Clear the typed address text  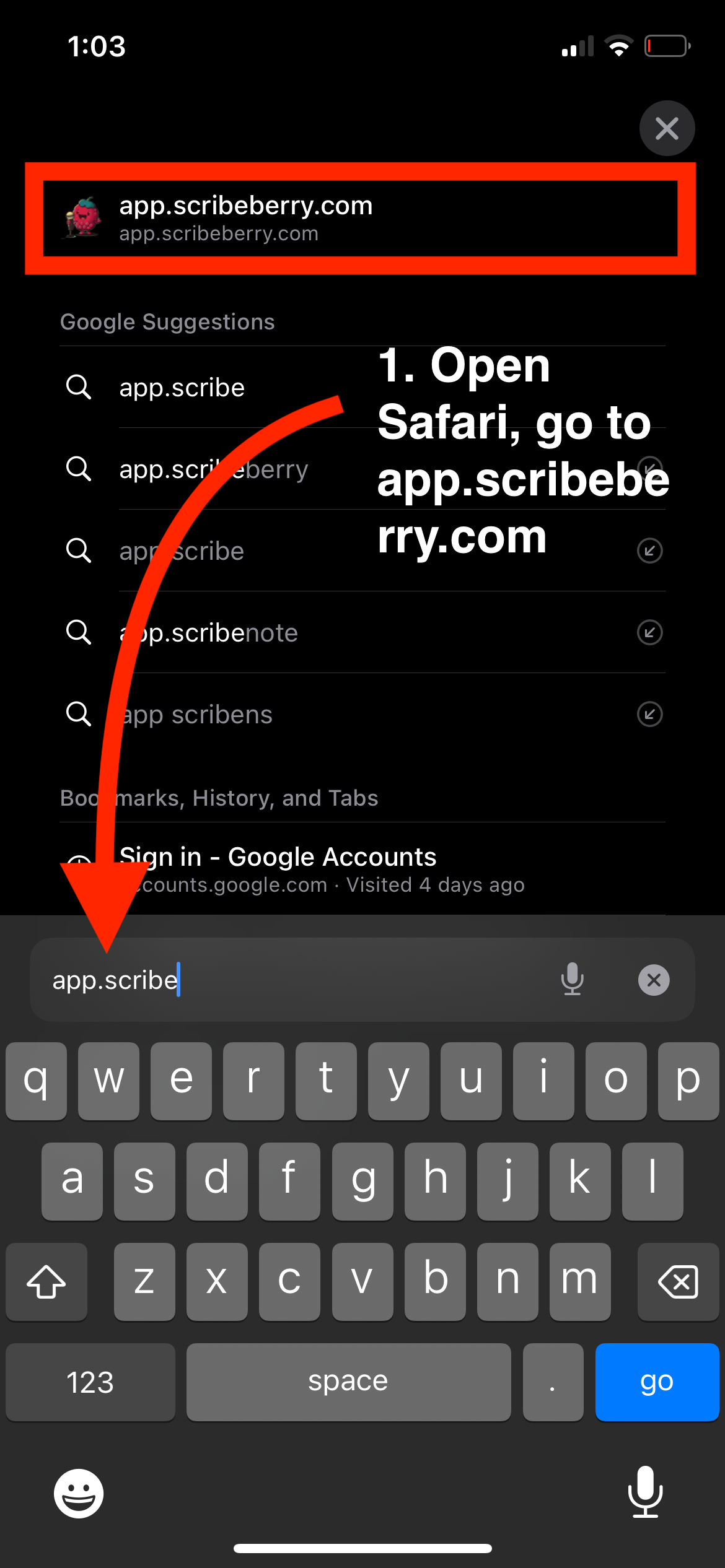point(654,980)
